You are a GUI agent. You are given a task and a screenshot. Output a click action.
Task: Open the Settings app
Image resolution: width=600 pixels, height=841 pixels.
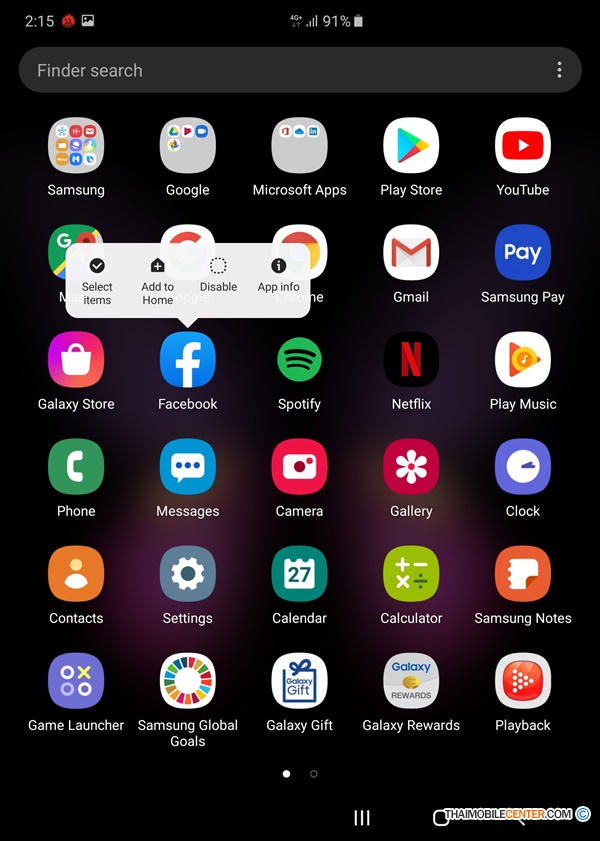(188, 574)
